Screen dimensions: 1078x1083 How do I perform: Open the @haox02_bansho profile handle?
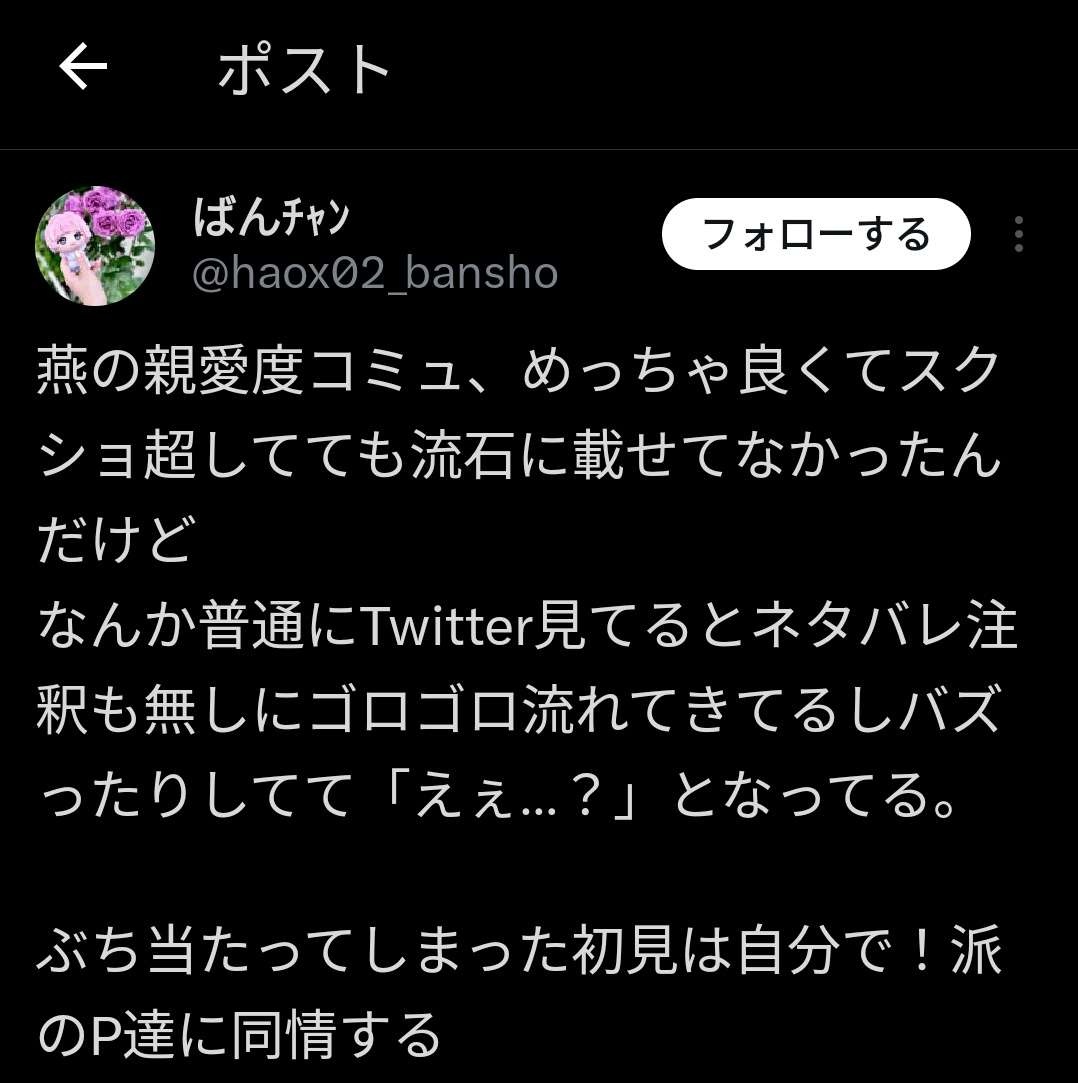(x=374, y=273)
